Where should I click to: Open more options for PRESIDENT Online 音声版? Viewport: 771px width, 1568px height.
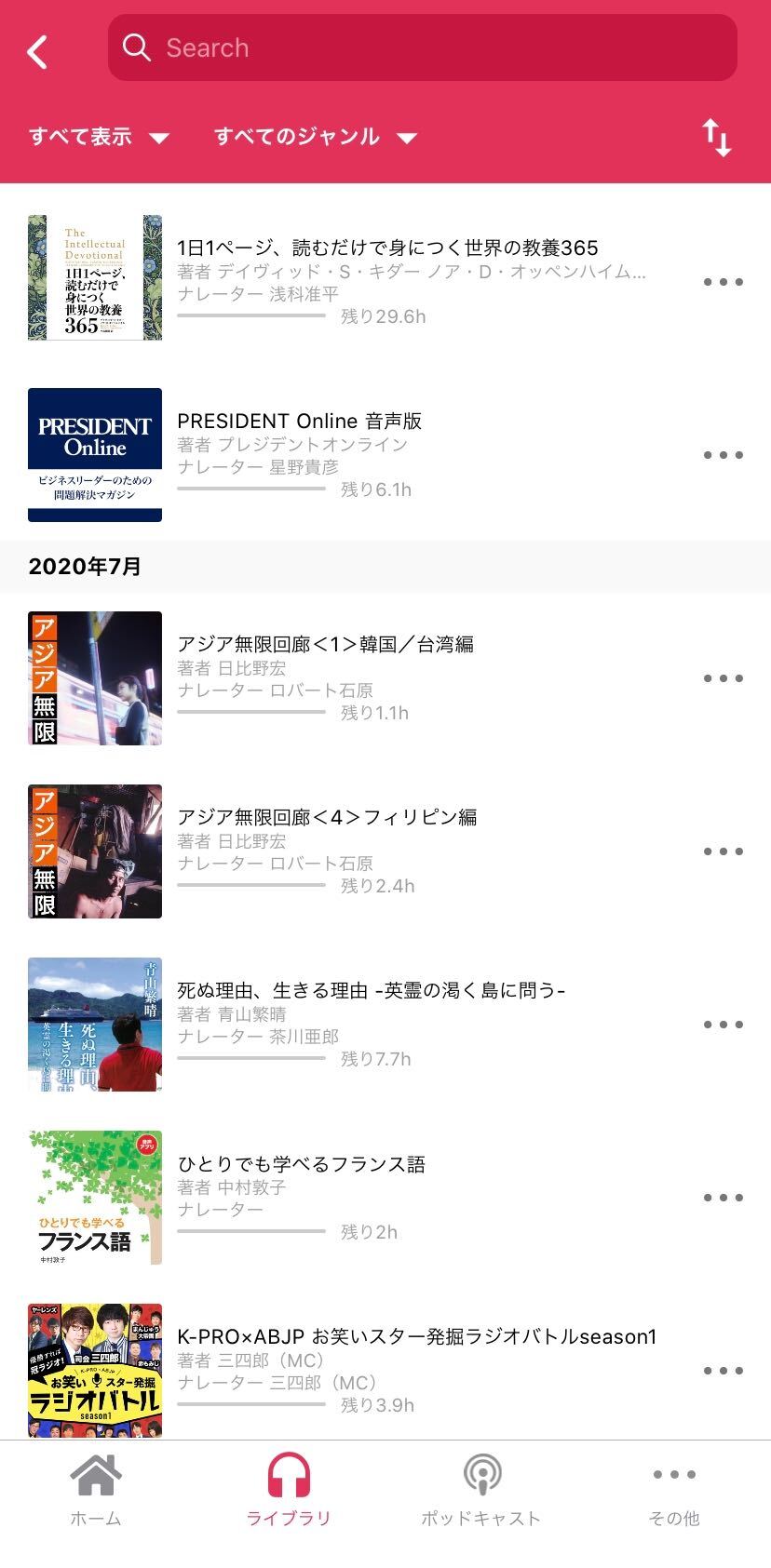tap(723, 455)
